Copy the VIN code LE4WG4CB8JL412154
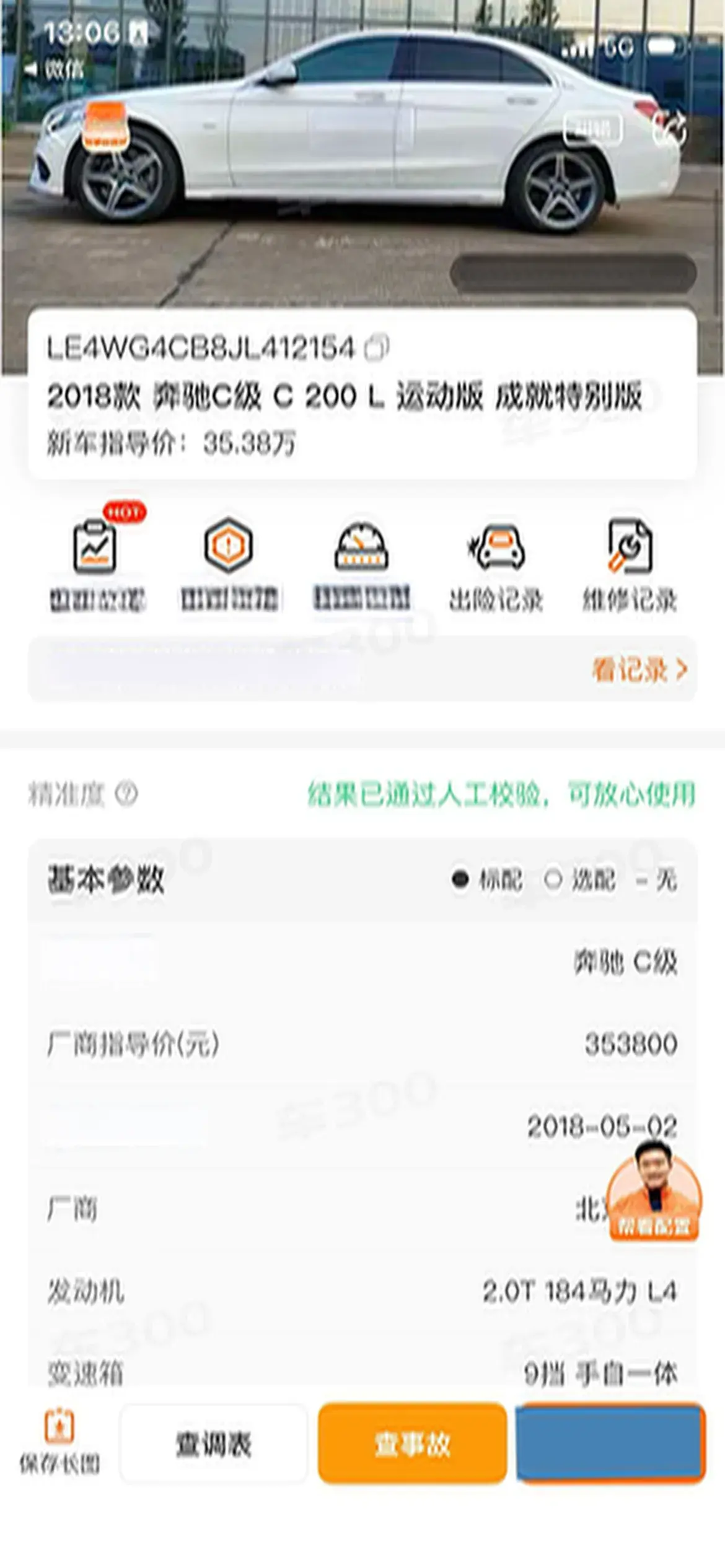The height and width of the screenshot is (1568, 725). (377, 347)
